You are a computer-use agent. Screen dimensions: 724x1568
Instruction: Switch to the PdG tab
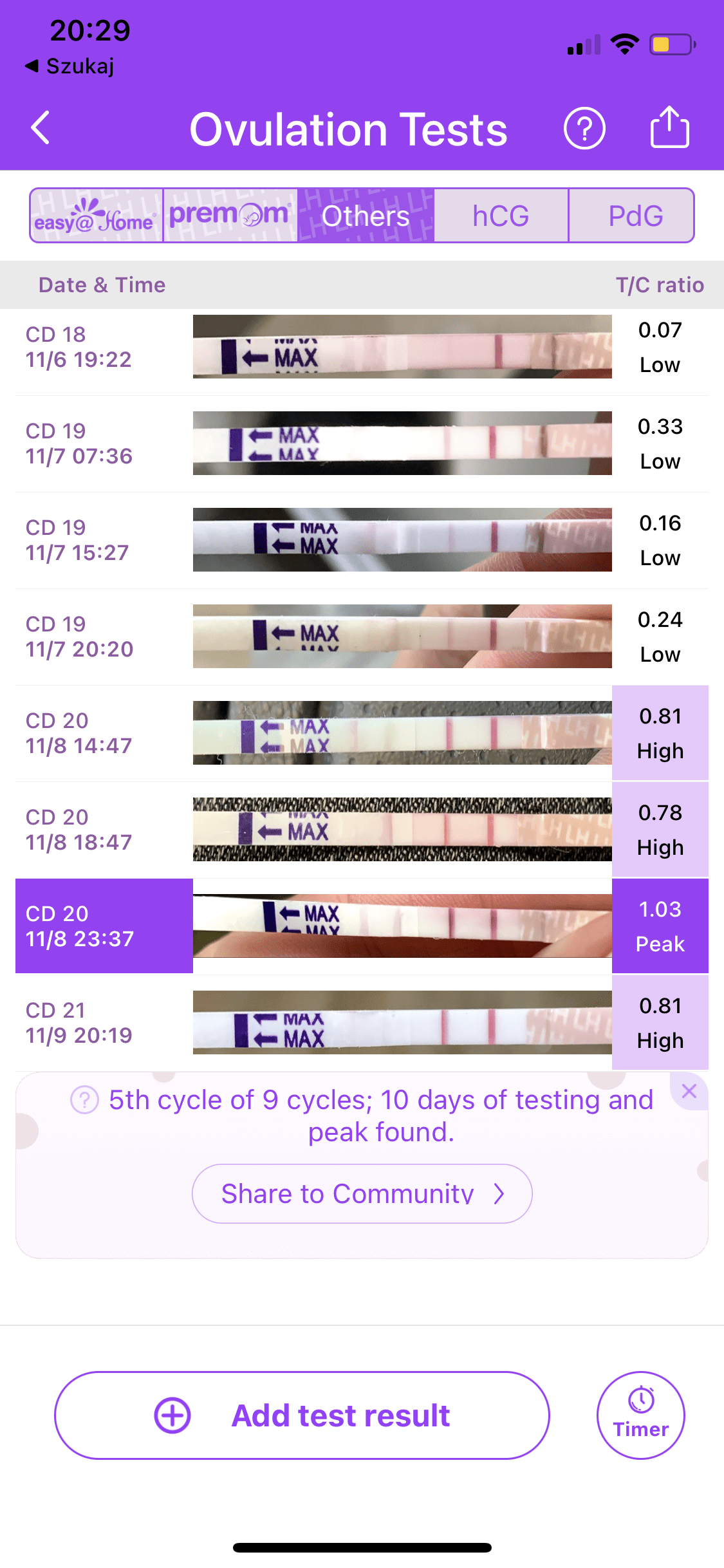coord(634,216)
